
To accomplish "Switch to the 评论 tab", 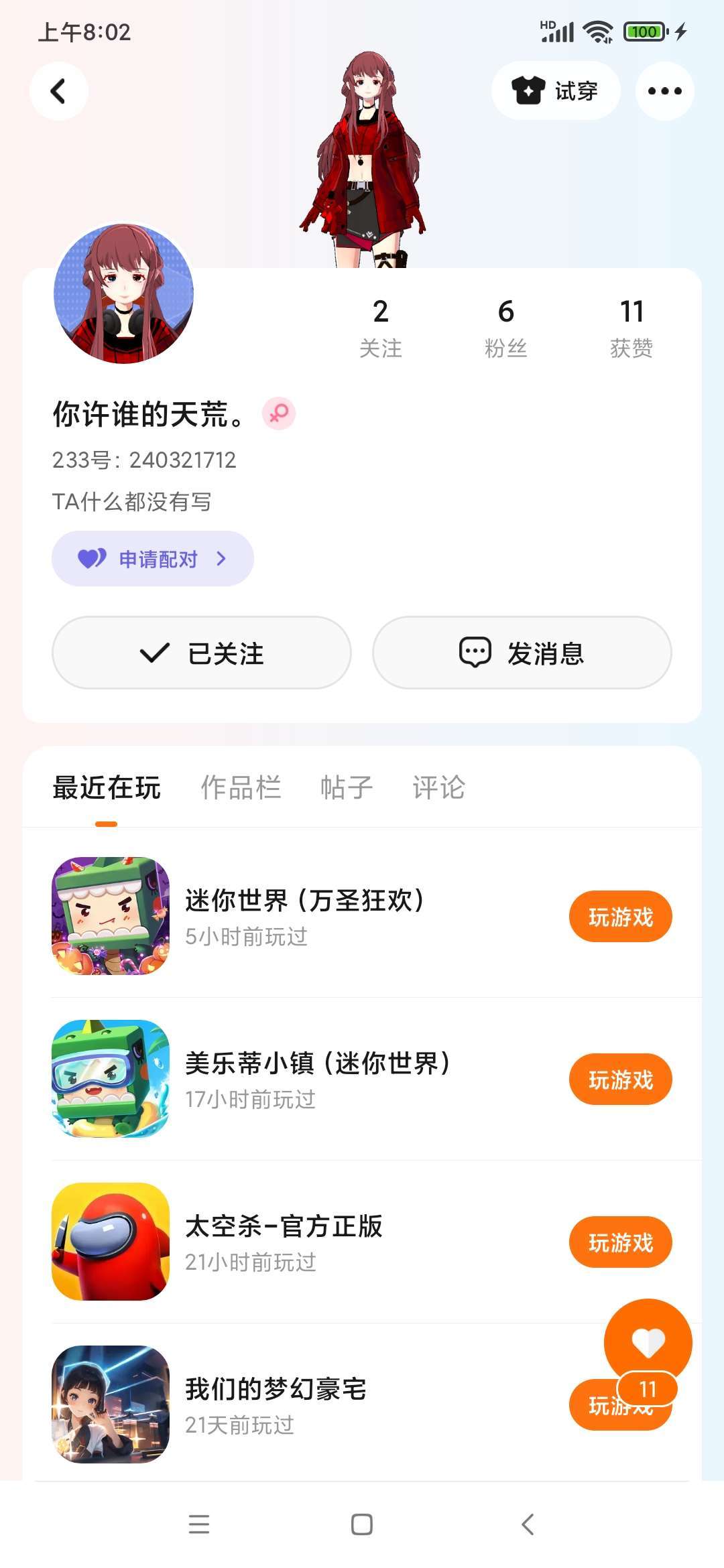I will pyautogui.click(x=438, y=787).
